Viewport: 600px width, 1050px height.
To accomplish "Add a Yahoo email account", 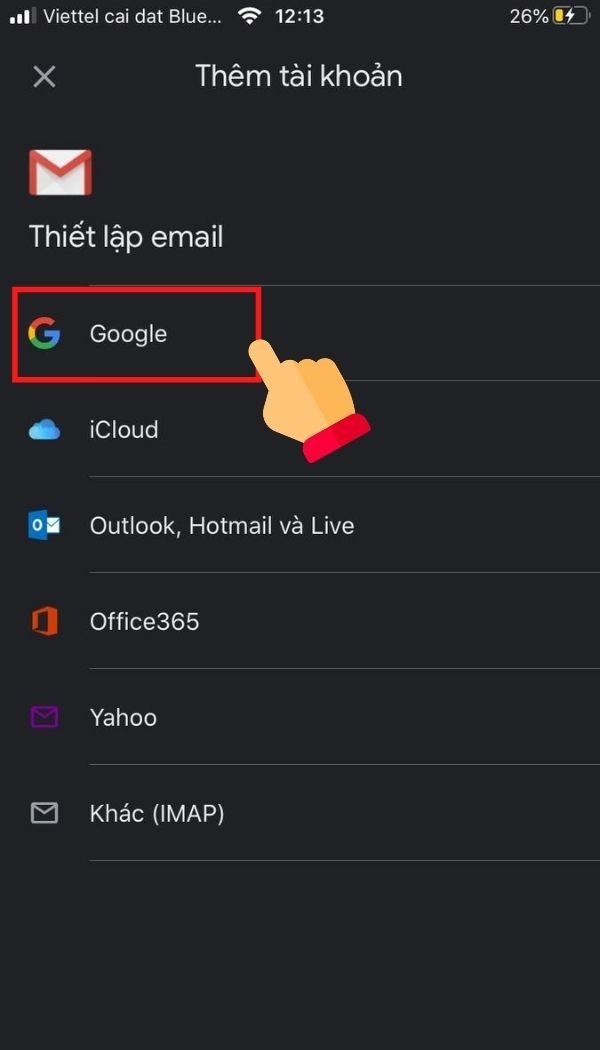I will 123,718.
